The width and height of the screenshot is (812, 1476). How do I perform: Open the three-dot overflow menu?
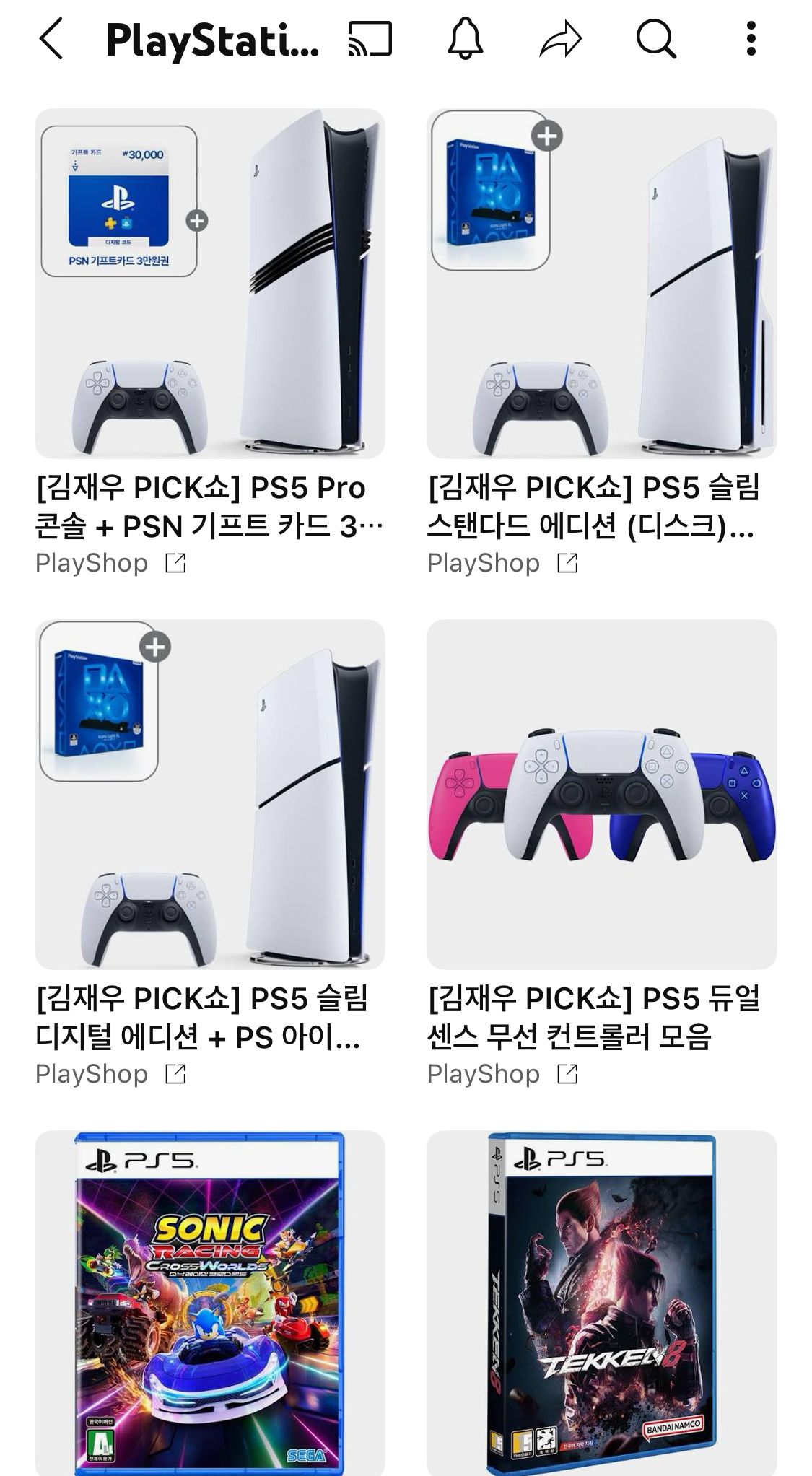tap(751, 39)
